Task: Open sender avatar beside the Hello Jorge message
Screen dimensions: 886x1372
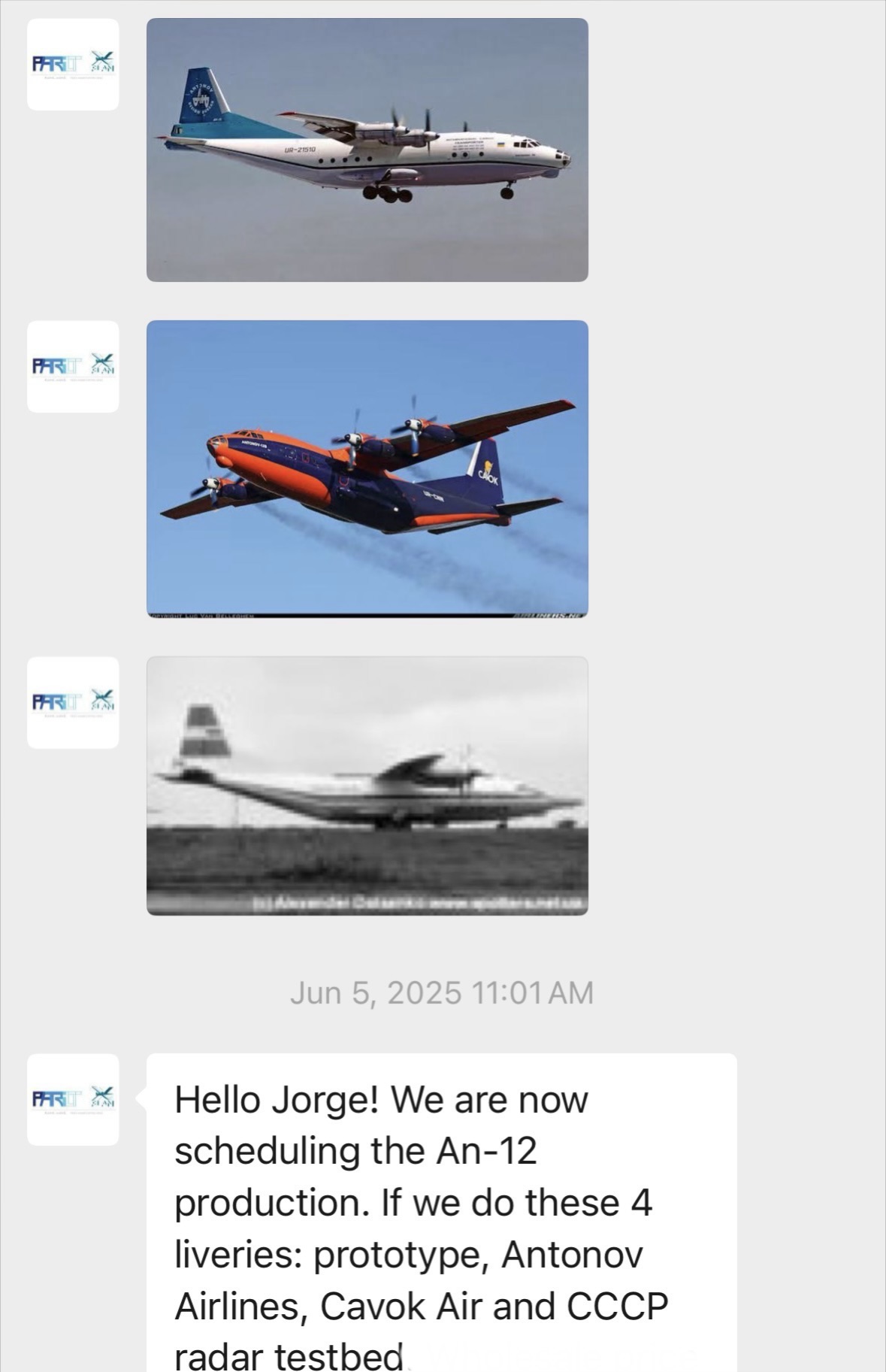Action: (73, 1099)
